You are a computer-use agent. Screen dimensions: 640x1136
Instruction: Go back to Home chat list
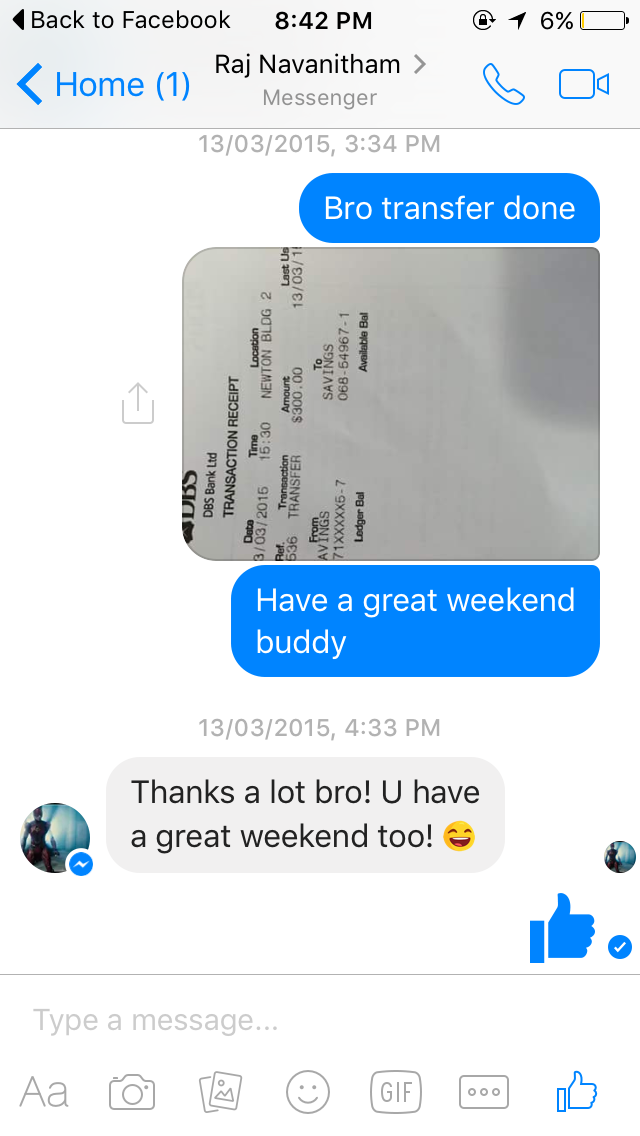click(103, 84)
